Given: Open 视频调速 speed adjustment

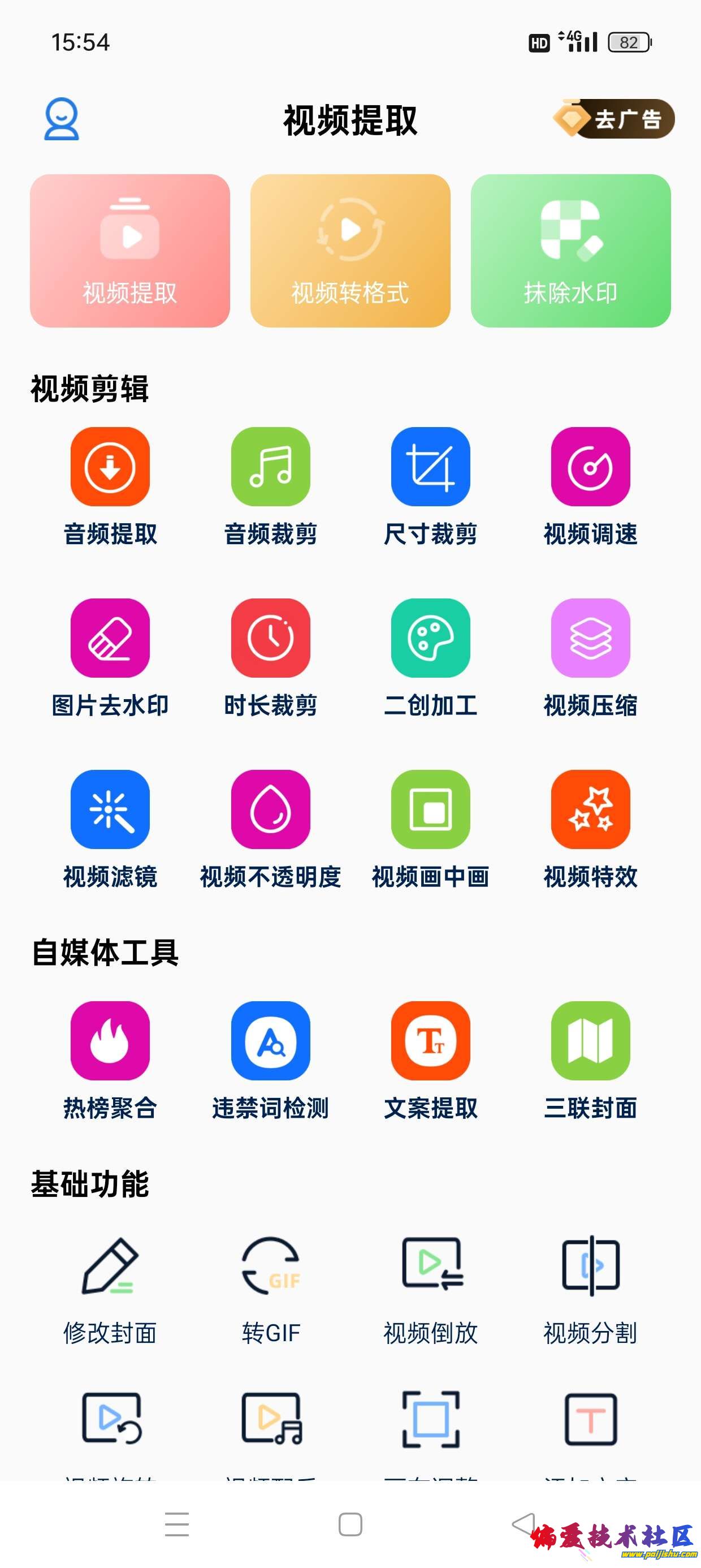Looking at the screenshot, I should (x=590, y=467).
